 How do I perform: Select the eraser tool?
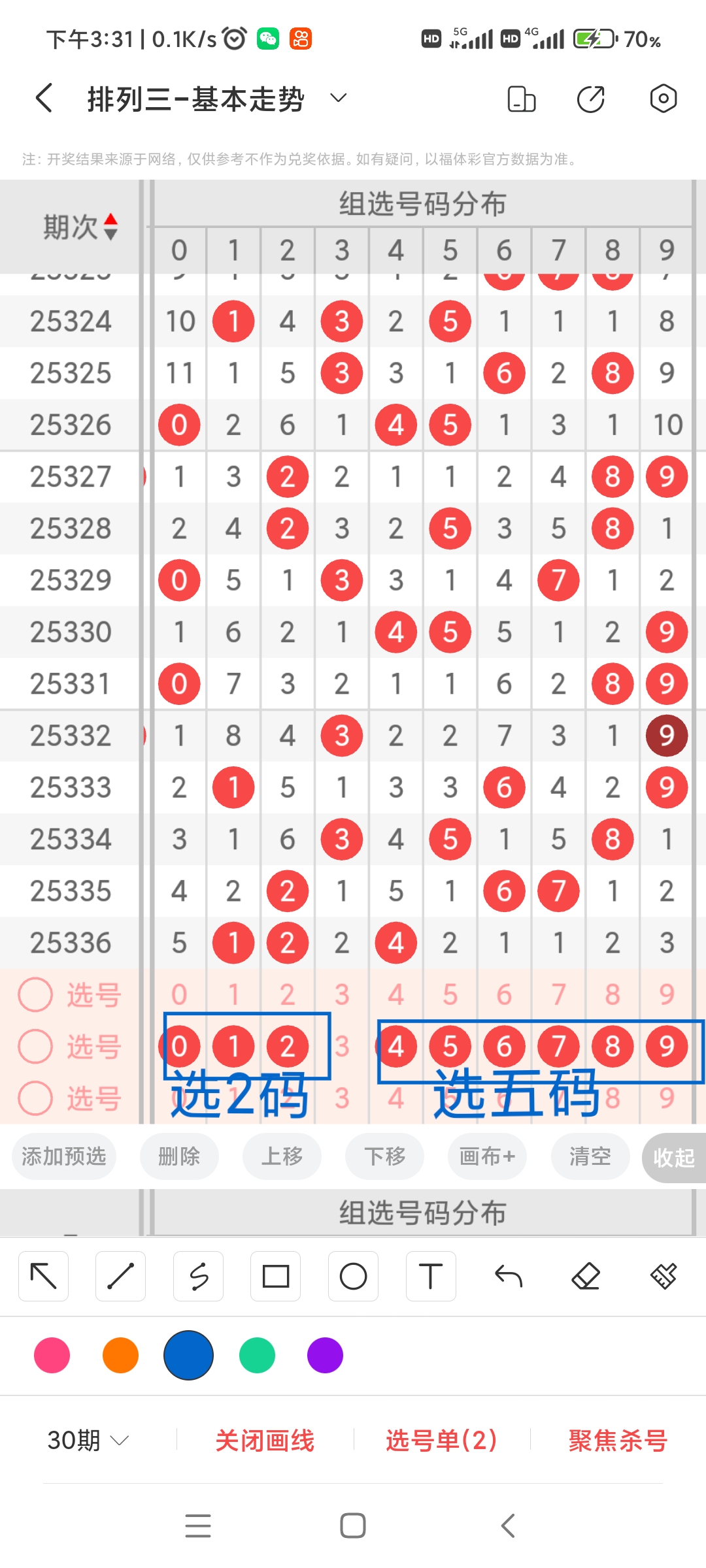[x=585, y=1275]
